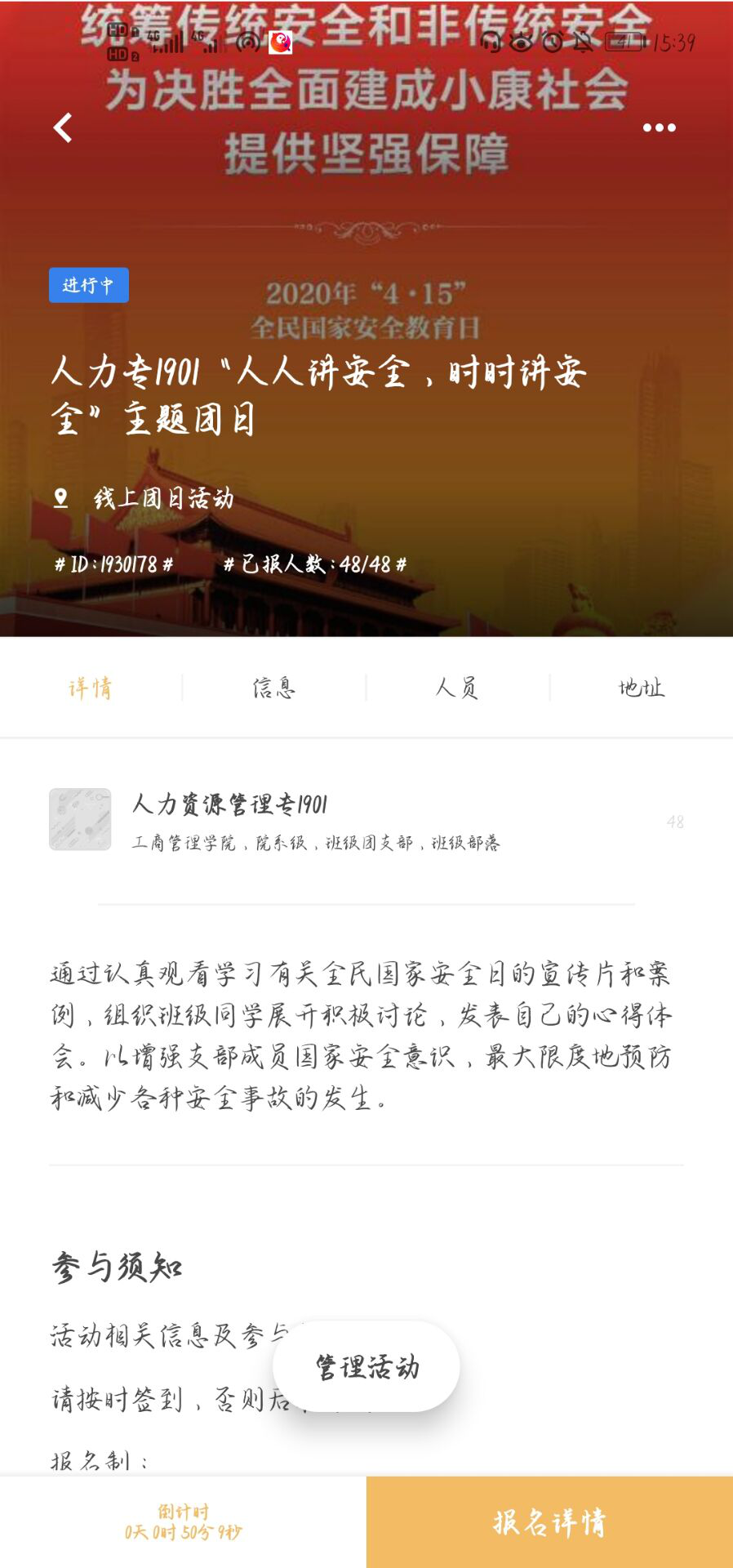The height and width of the screenshot is (1568, 733).
Task: Open the 人员 tab
Action: (457, 688)
